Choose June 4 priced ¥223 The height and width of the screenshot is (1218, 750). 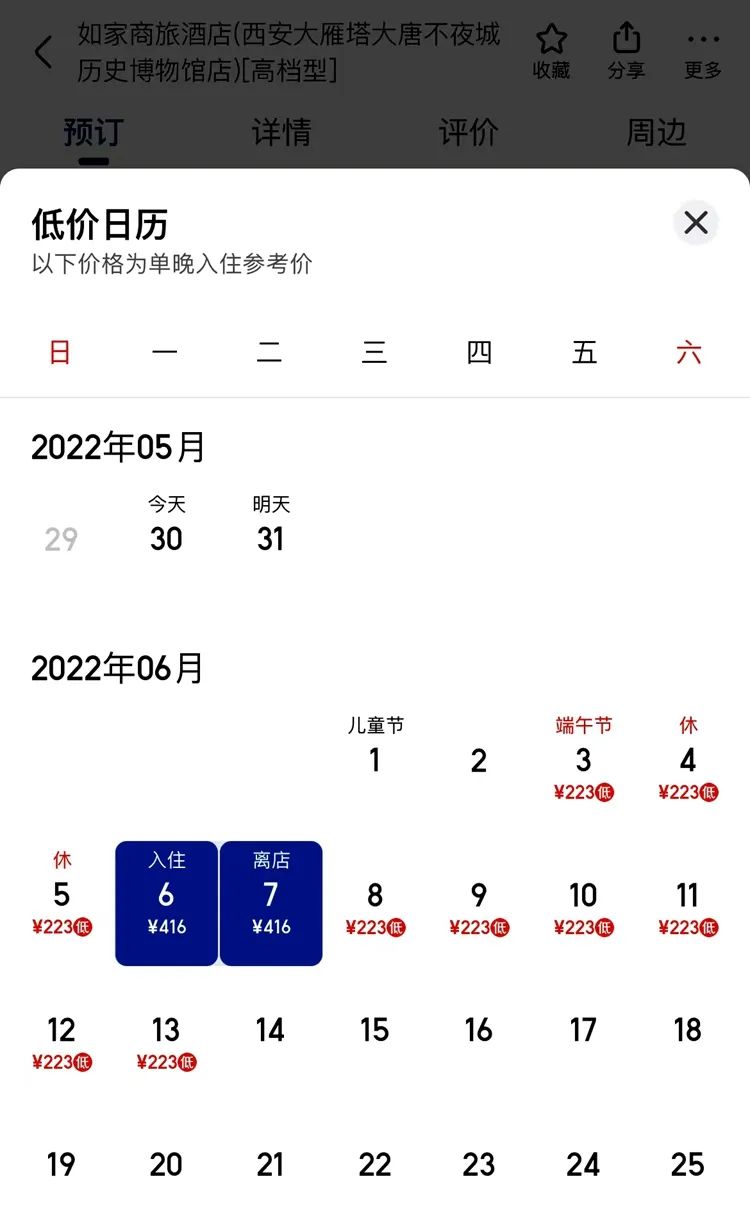tap(688, 762)
